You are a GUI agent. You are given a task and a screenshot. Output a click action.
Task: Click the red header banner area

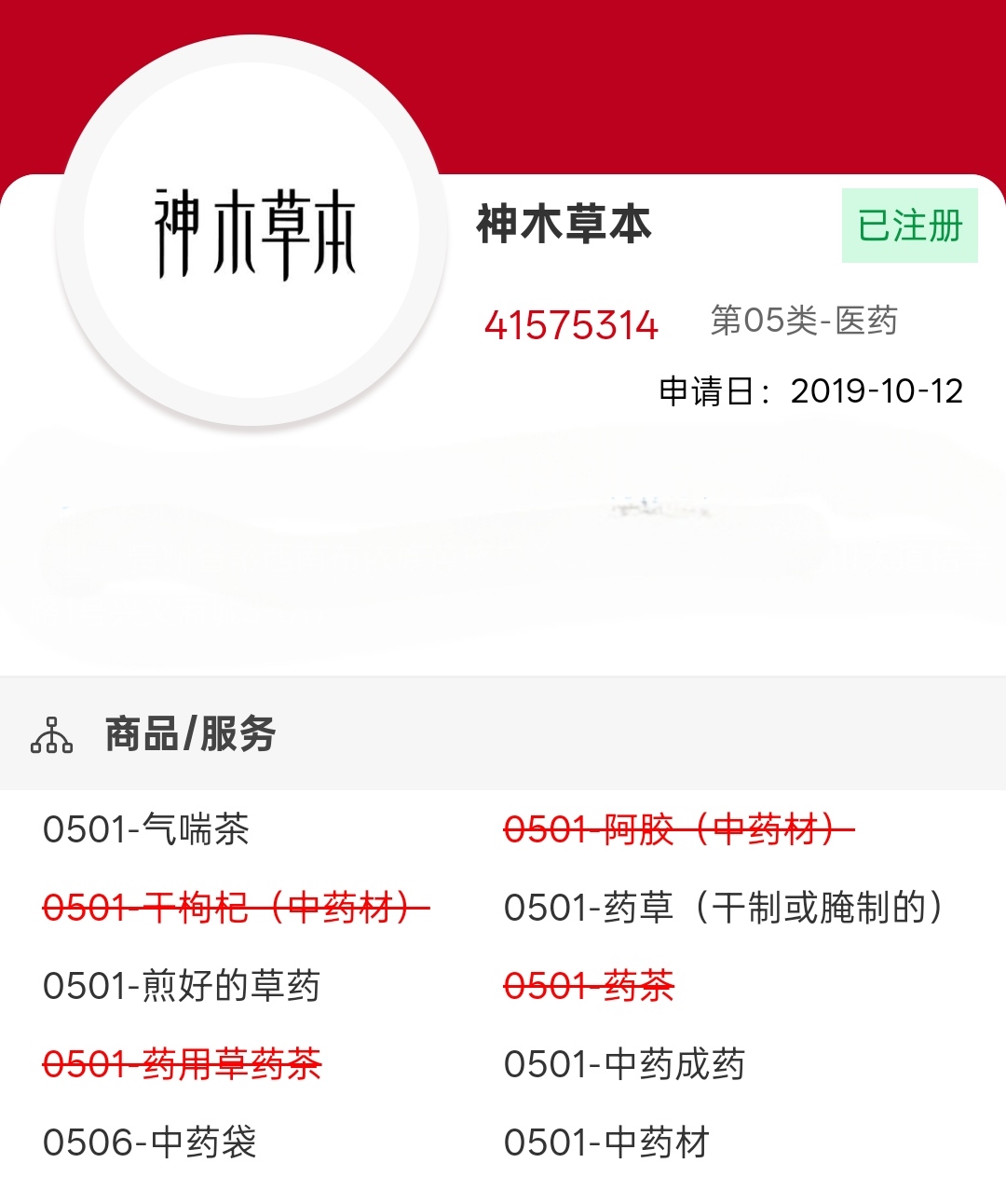(x=745, y=84)
